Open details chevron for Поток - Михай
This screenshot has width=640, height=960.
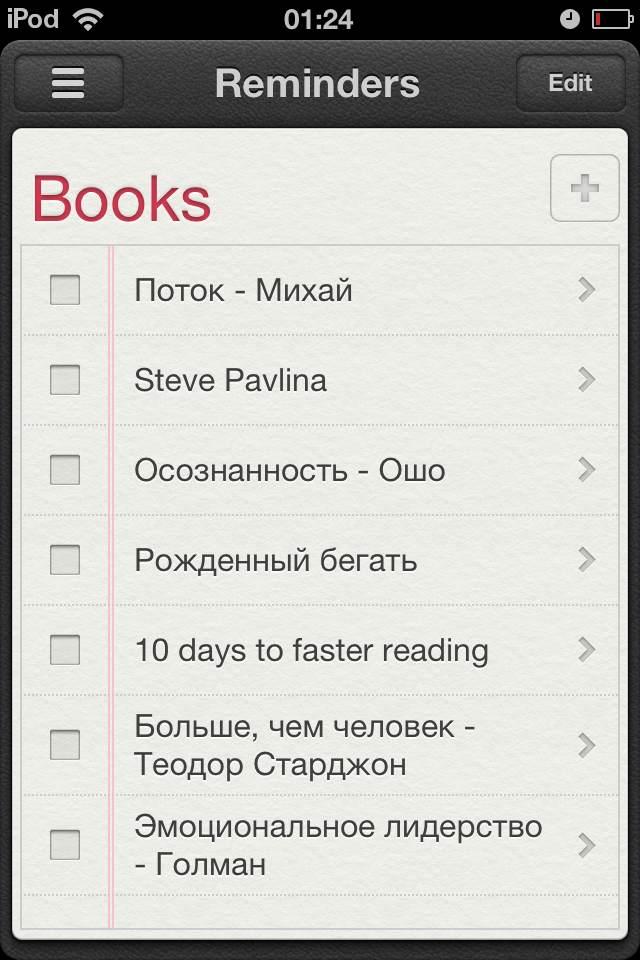click(587, 290)
